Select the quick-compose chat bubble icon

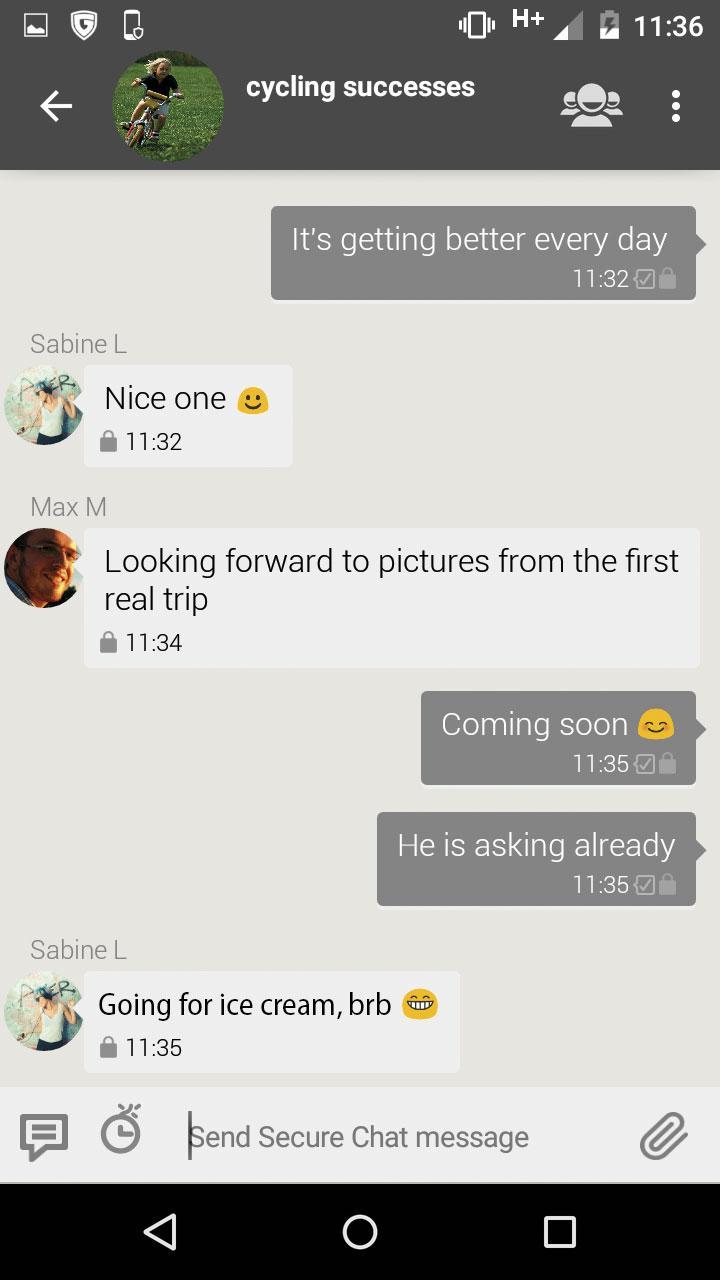coord(44,1133)
